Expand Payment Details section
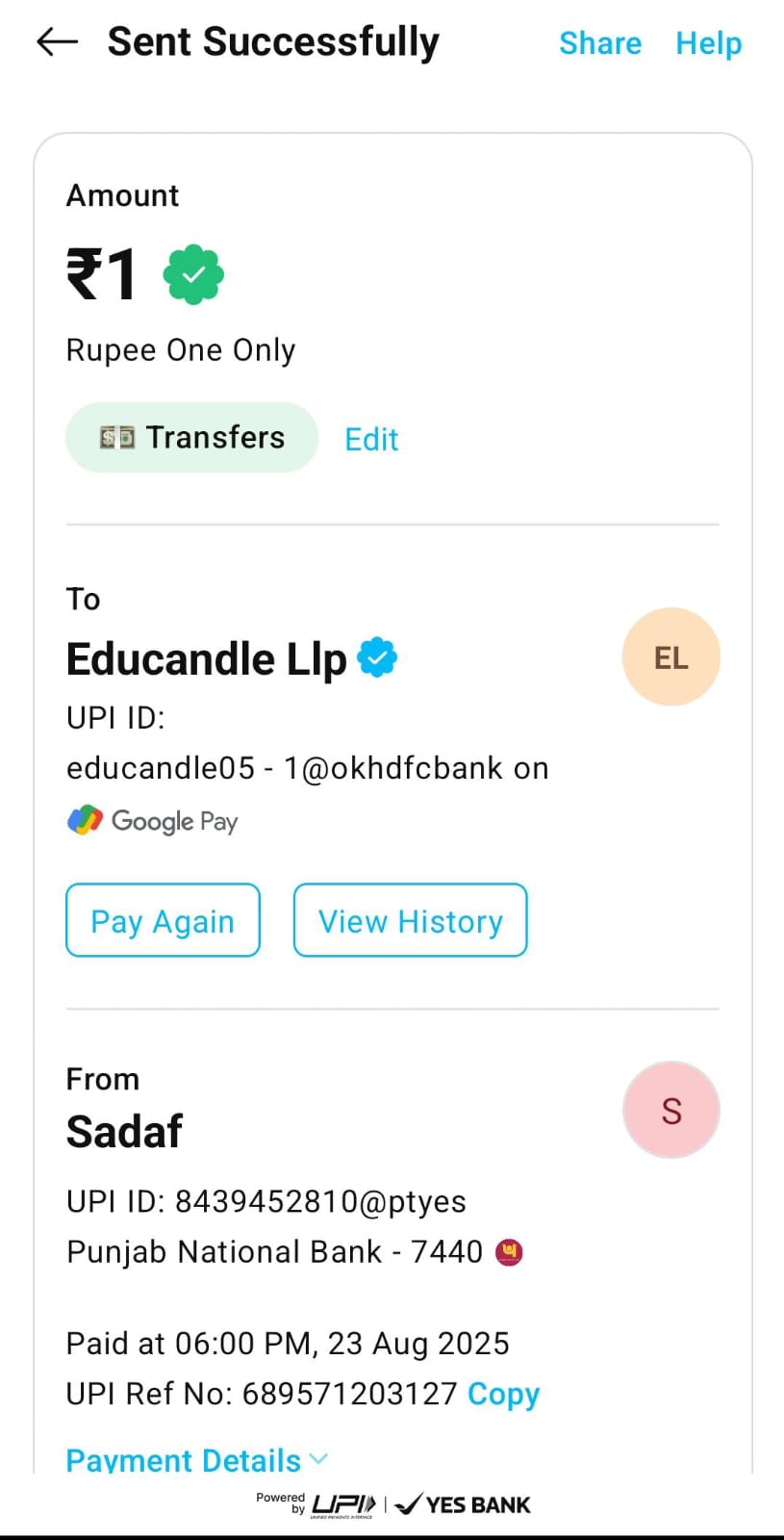 click(196, 1459)
